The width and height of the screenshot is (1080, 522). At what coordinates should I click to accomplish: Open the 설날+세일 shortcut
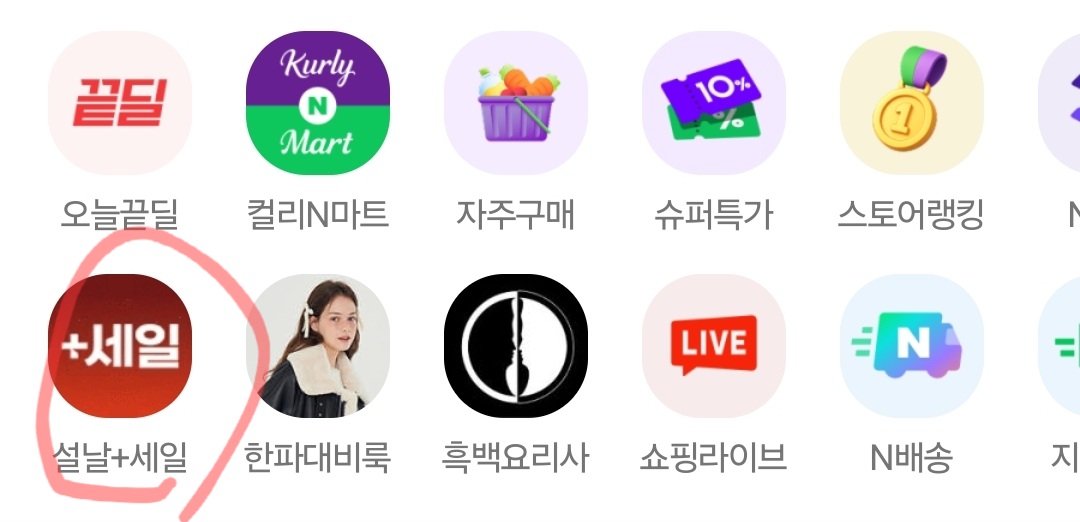(x=119, y=346)
